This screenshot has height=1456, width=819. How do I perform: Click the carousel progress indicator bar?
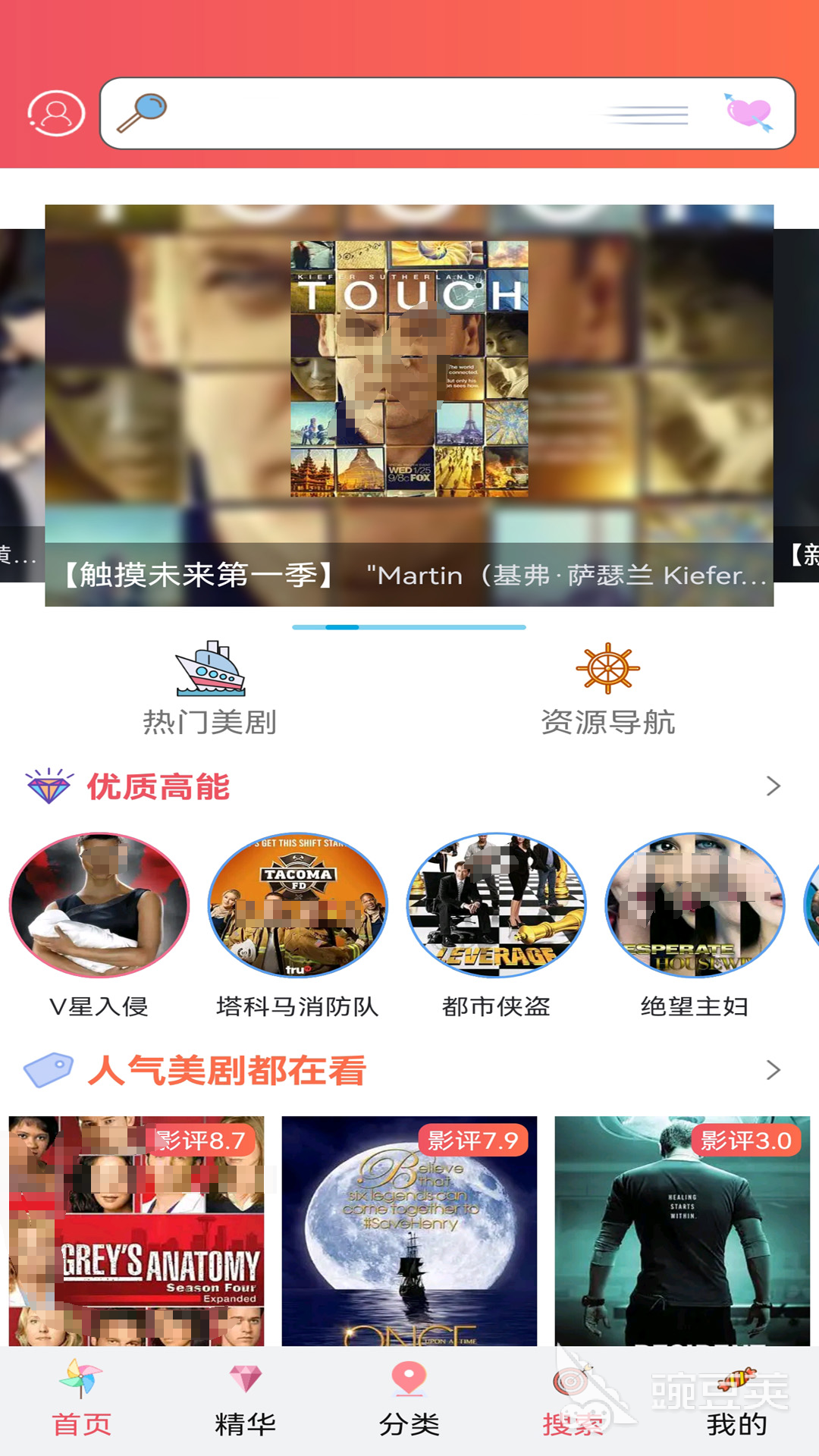tap(409, 627)
